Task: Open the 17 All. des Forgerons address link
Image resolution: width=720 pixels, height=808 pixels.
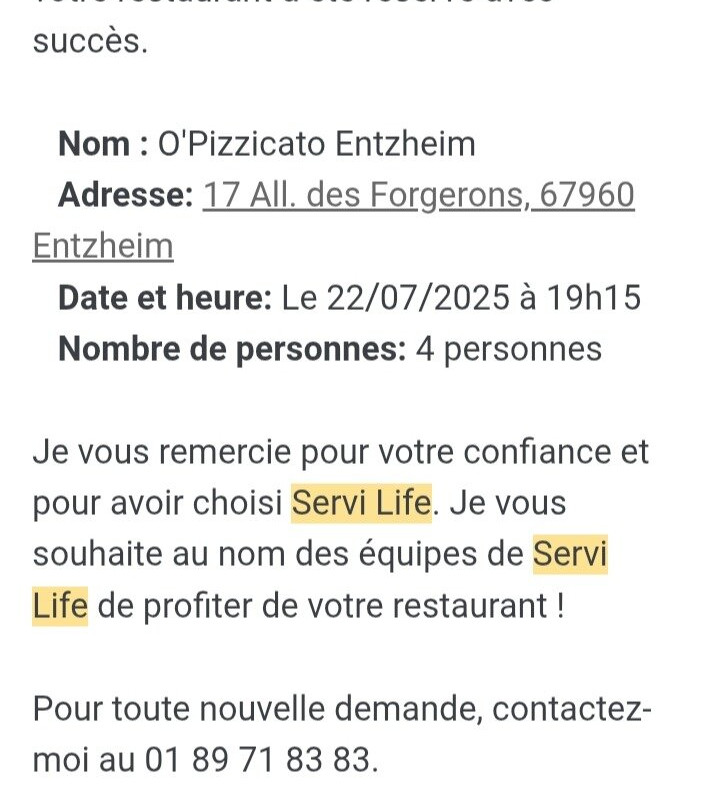Action: (418, 196)
